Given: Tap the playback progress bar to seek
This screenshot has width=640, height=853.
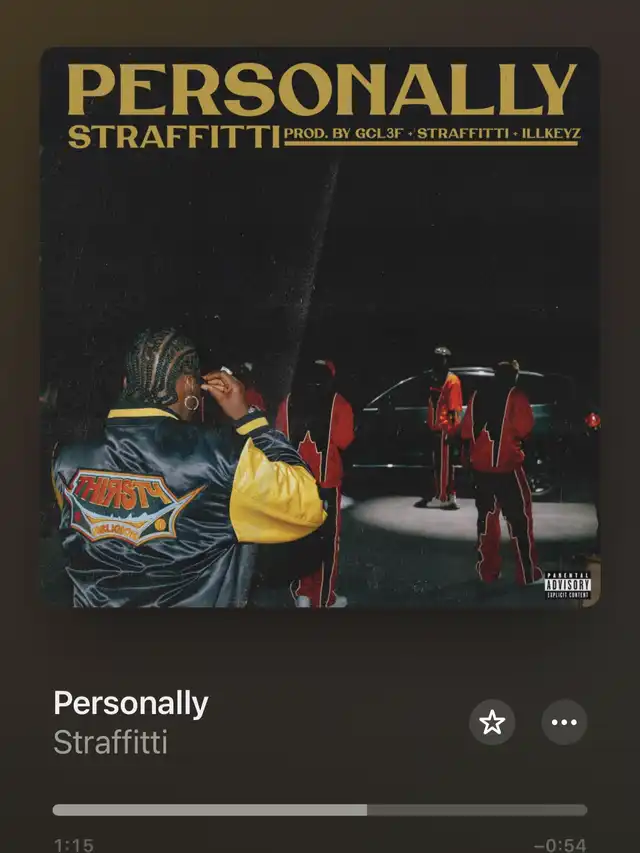Looking at the screenshot, I should point(320,810).
